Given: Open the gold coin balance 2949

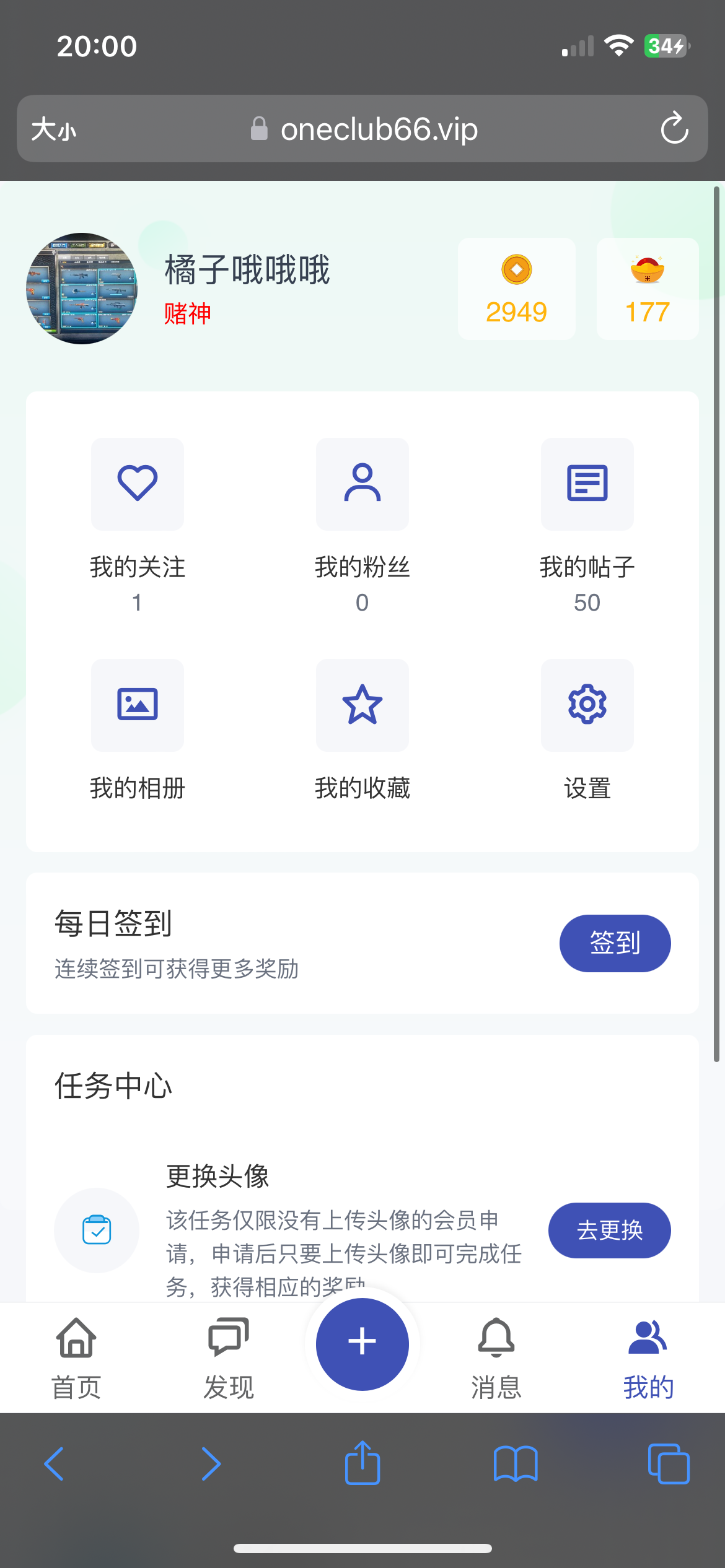Looking at the screenshot, I should coord(516,289).
